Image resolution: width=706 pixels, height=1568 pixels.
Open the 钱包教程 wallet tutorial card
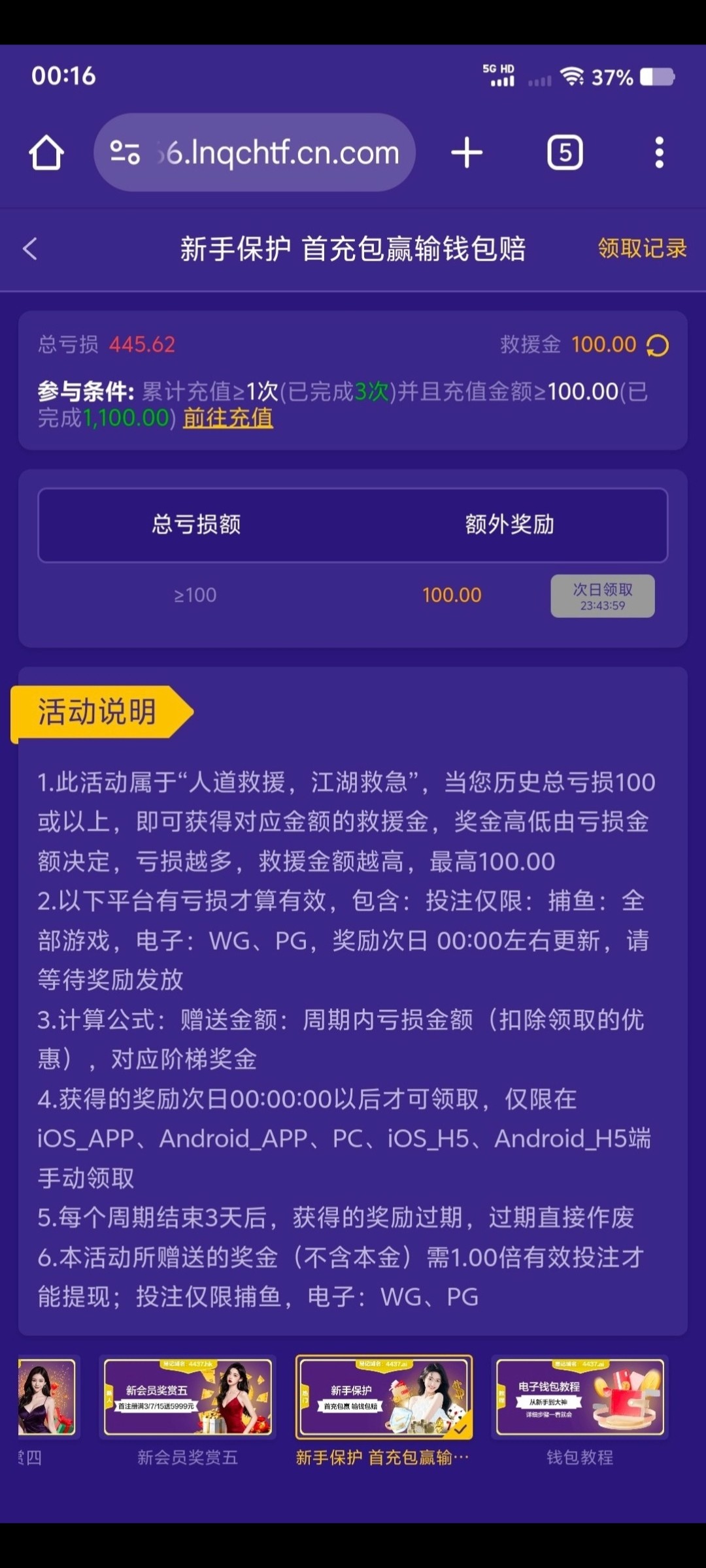(x=580, y=1397)
